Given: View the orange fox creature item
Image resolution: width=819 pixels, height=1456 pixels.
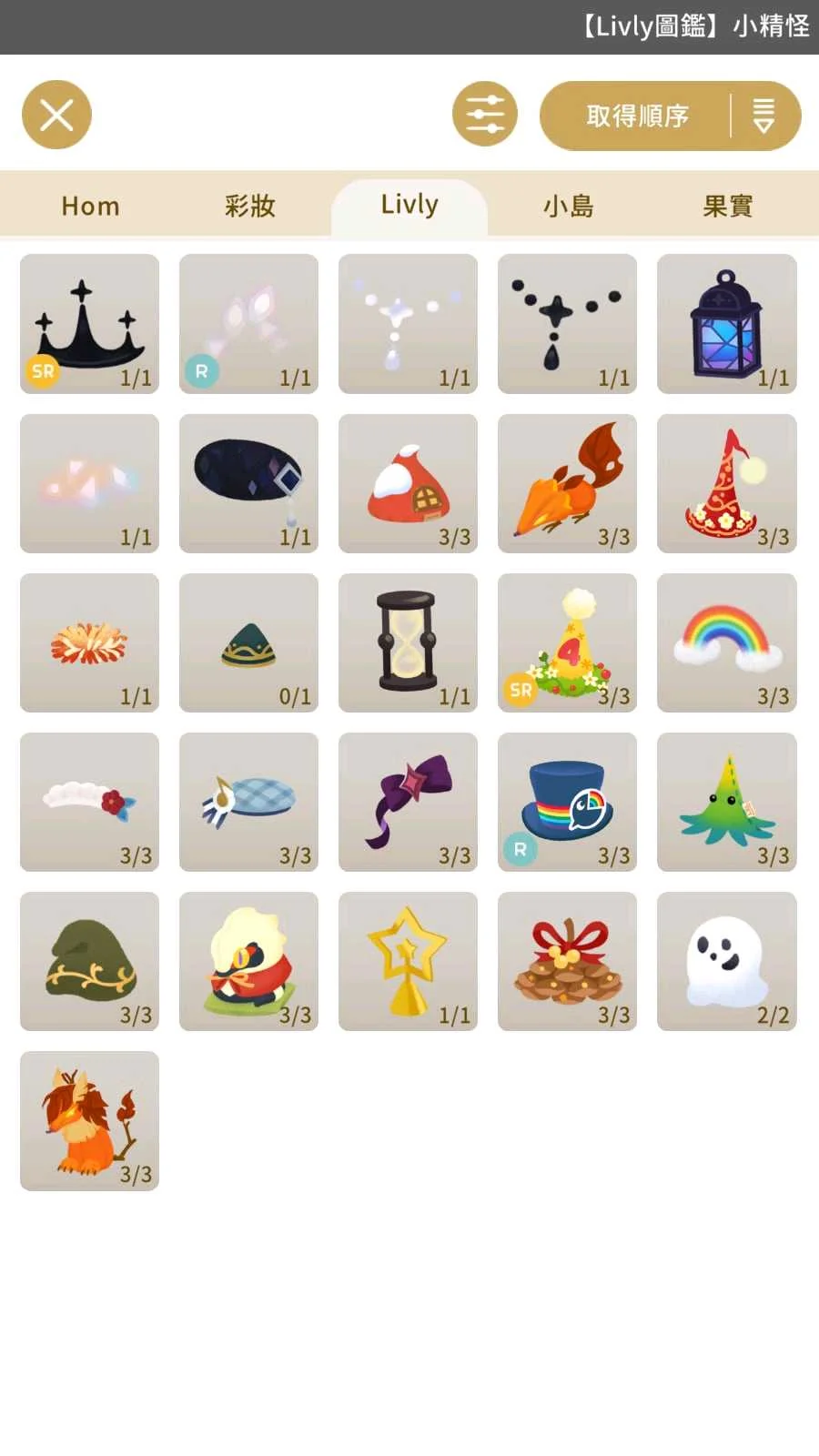Looking at the screenshot, I should click(x=89, y=1120).
